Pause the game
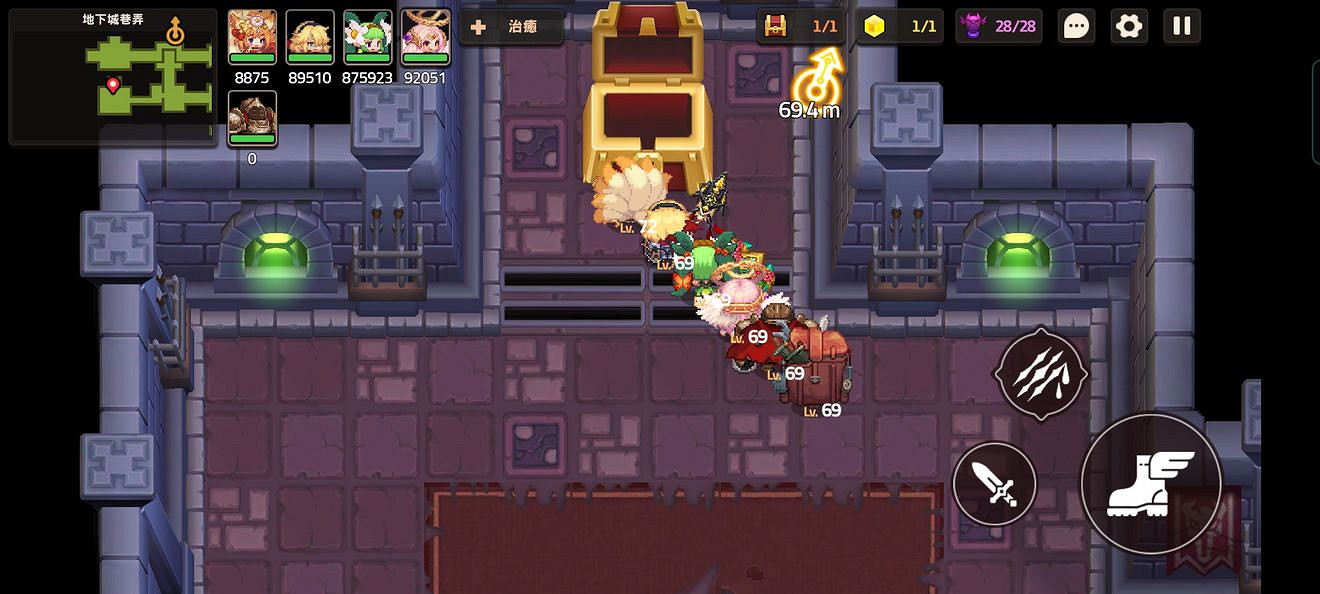The height and width of the screenshot is (594, 1320). (x=1181, y=26)
